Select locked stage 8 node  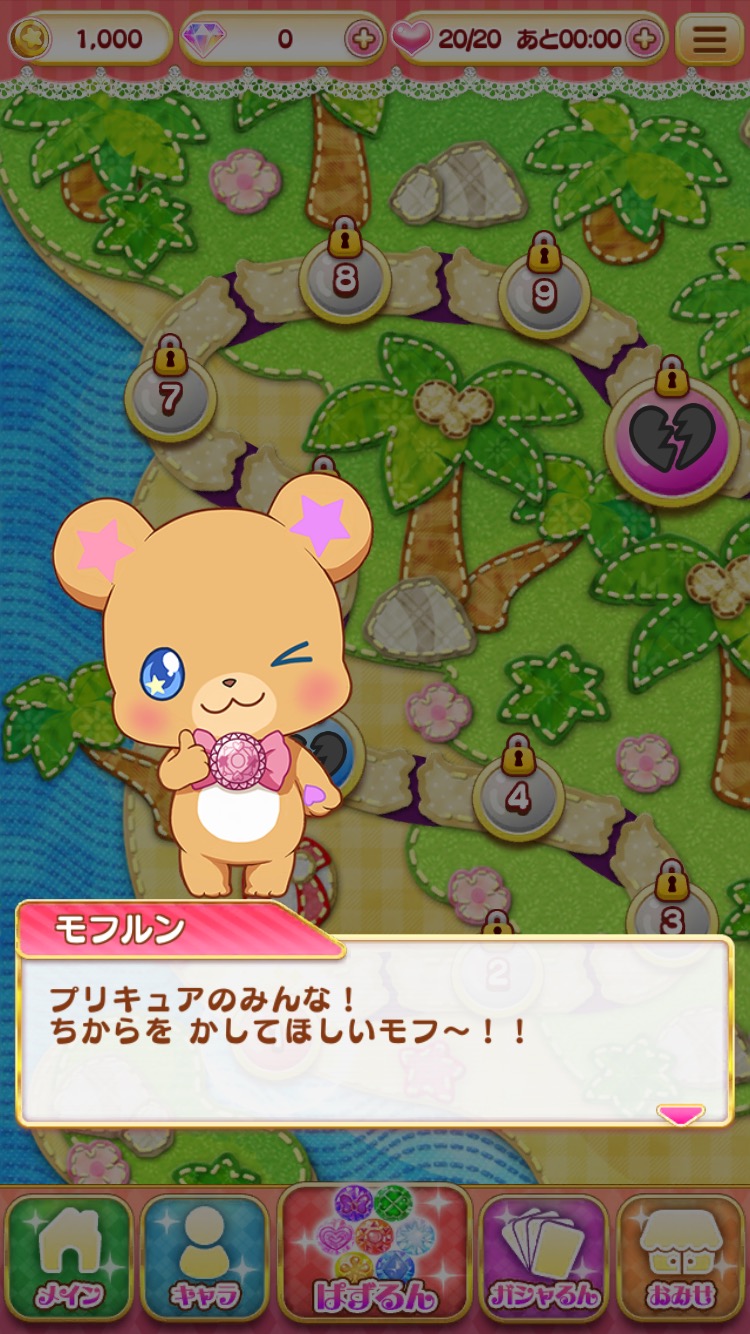click(x=345, y=278)
